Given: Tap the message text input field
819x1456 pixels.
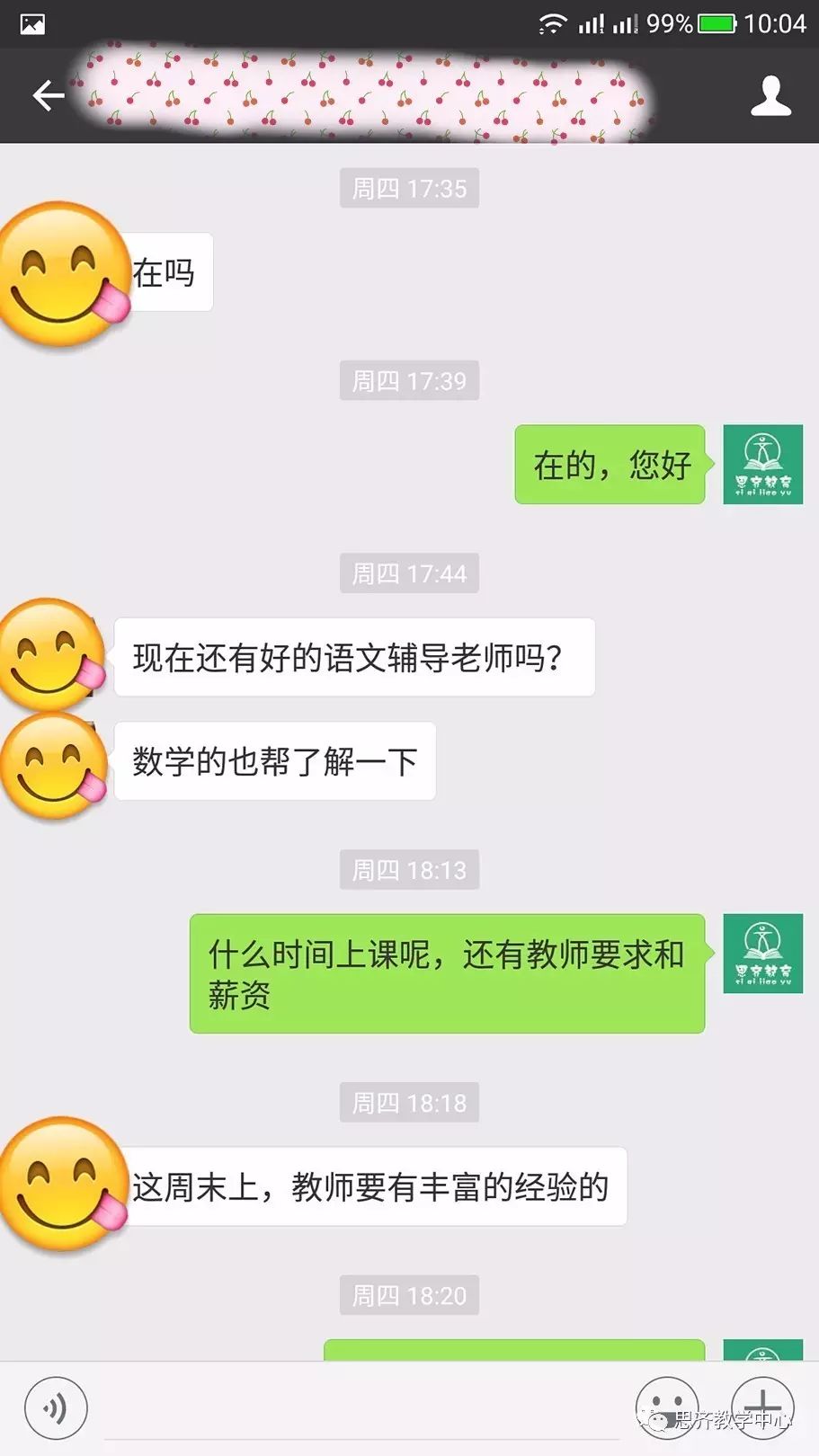Looking at the screenshot, I should pos(360,1408).
